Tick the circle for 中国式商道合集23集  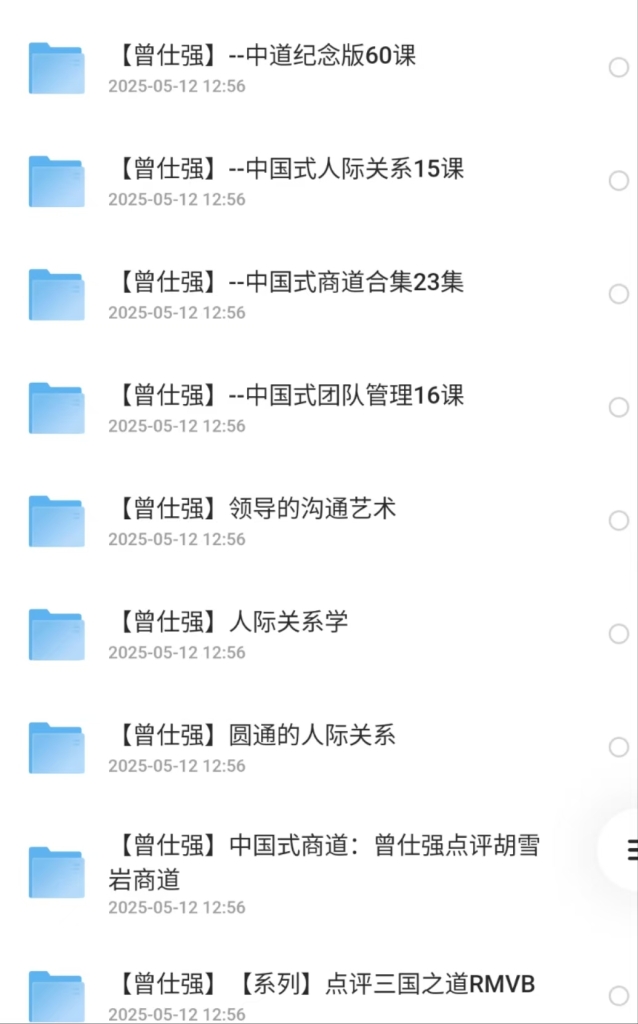(x=618, y=294)
